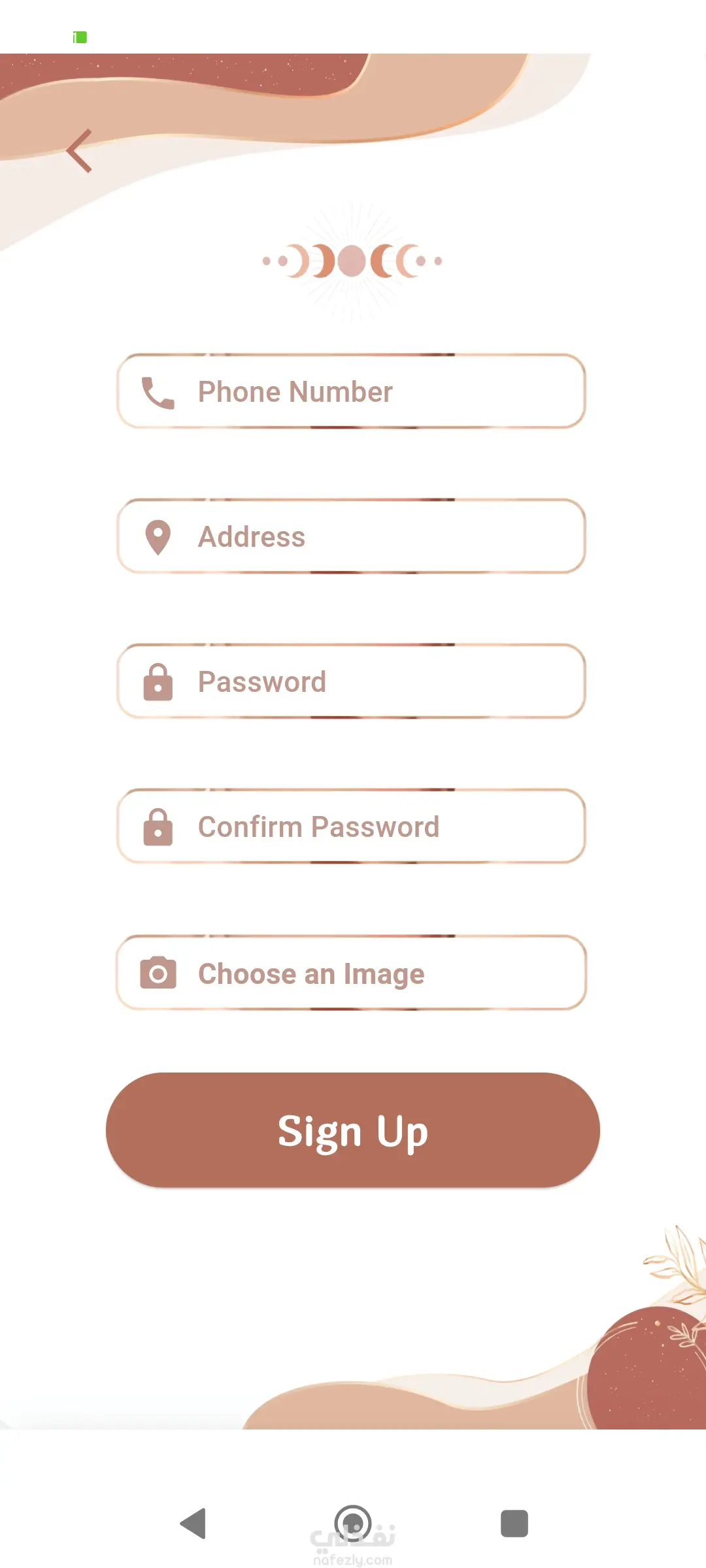Select the Address field

351,537
